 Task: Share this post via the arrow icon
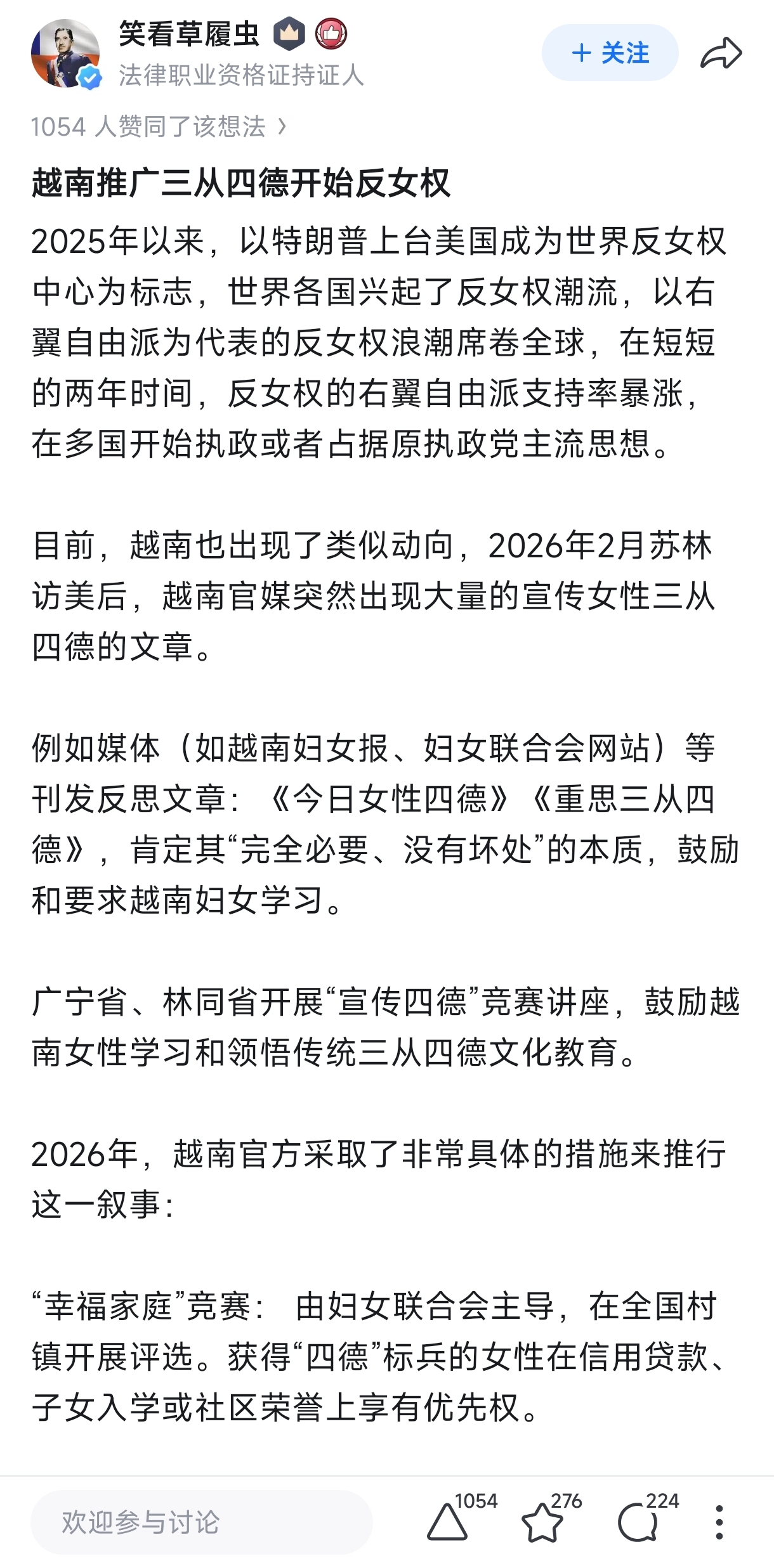721,53
